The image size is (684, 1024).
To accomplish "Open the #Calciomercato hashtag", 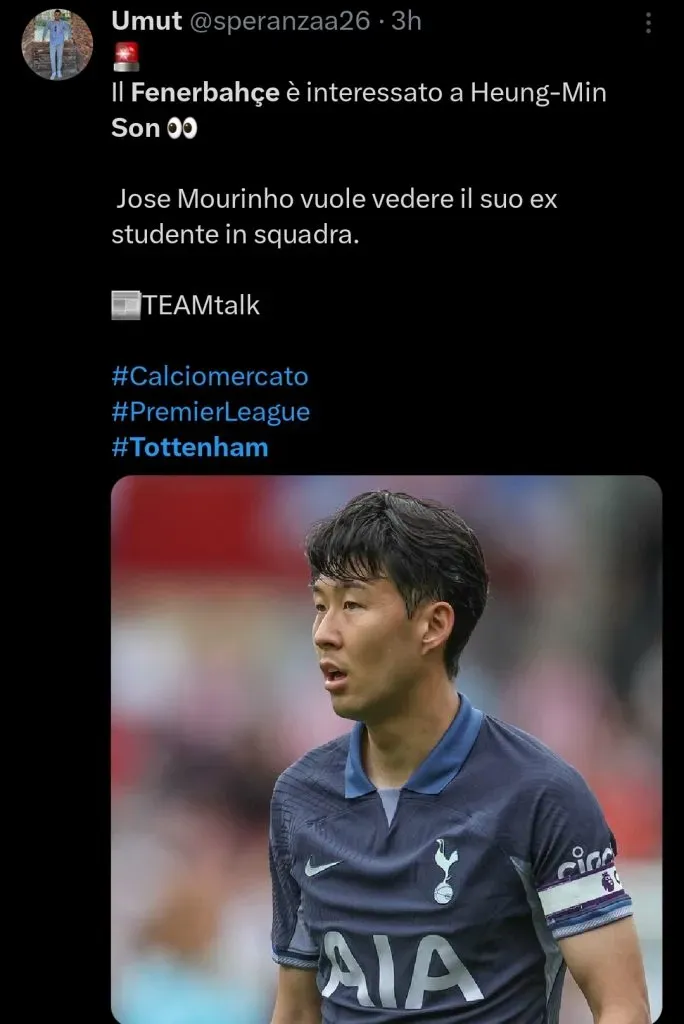I will pyautogui.click(x=210, y=377).
